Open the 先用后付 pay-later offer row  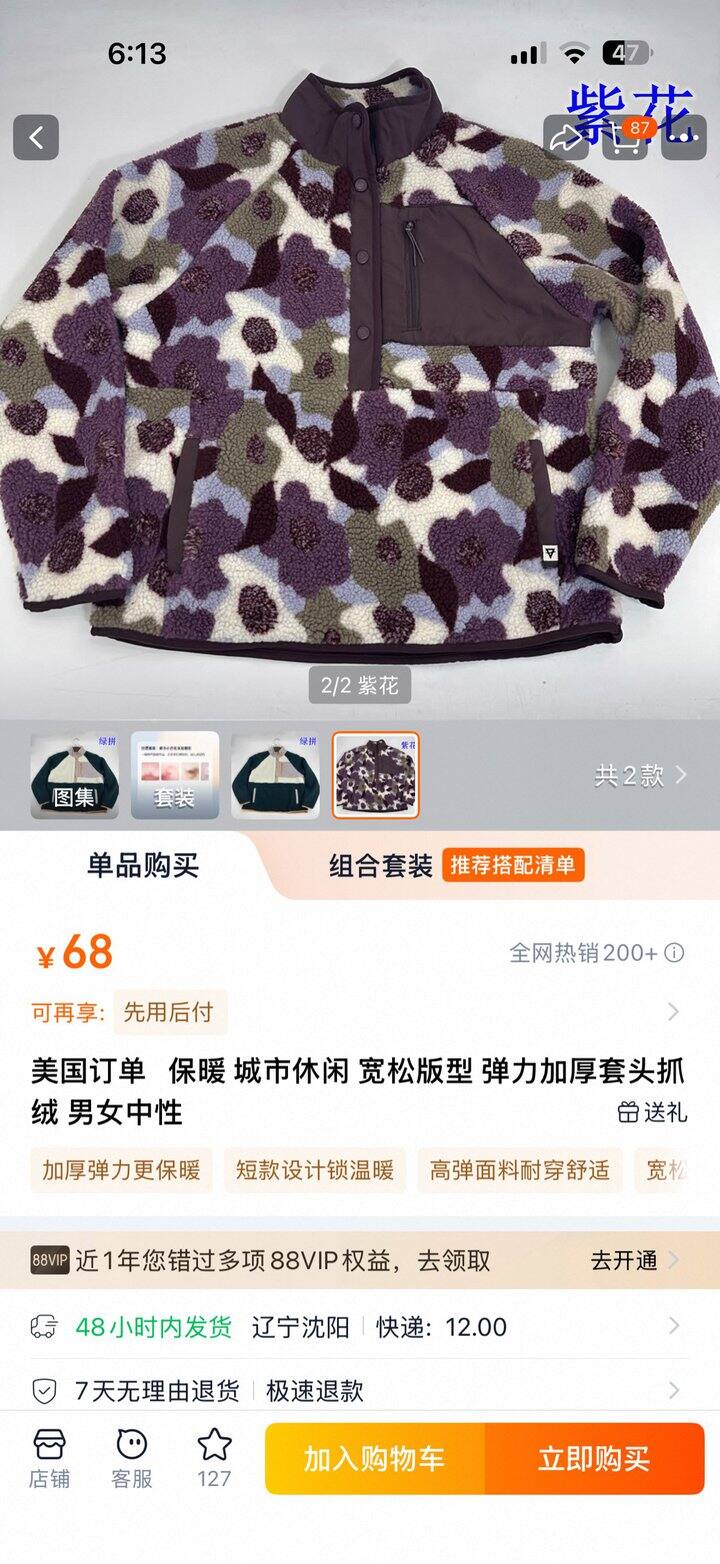pyautogui.click(x=360, y=1012)
